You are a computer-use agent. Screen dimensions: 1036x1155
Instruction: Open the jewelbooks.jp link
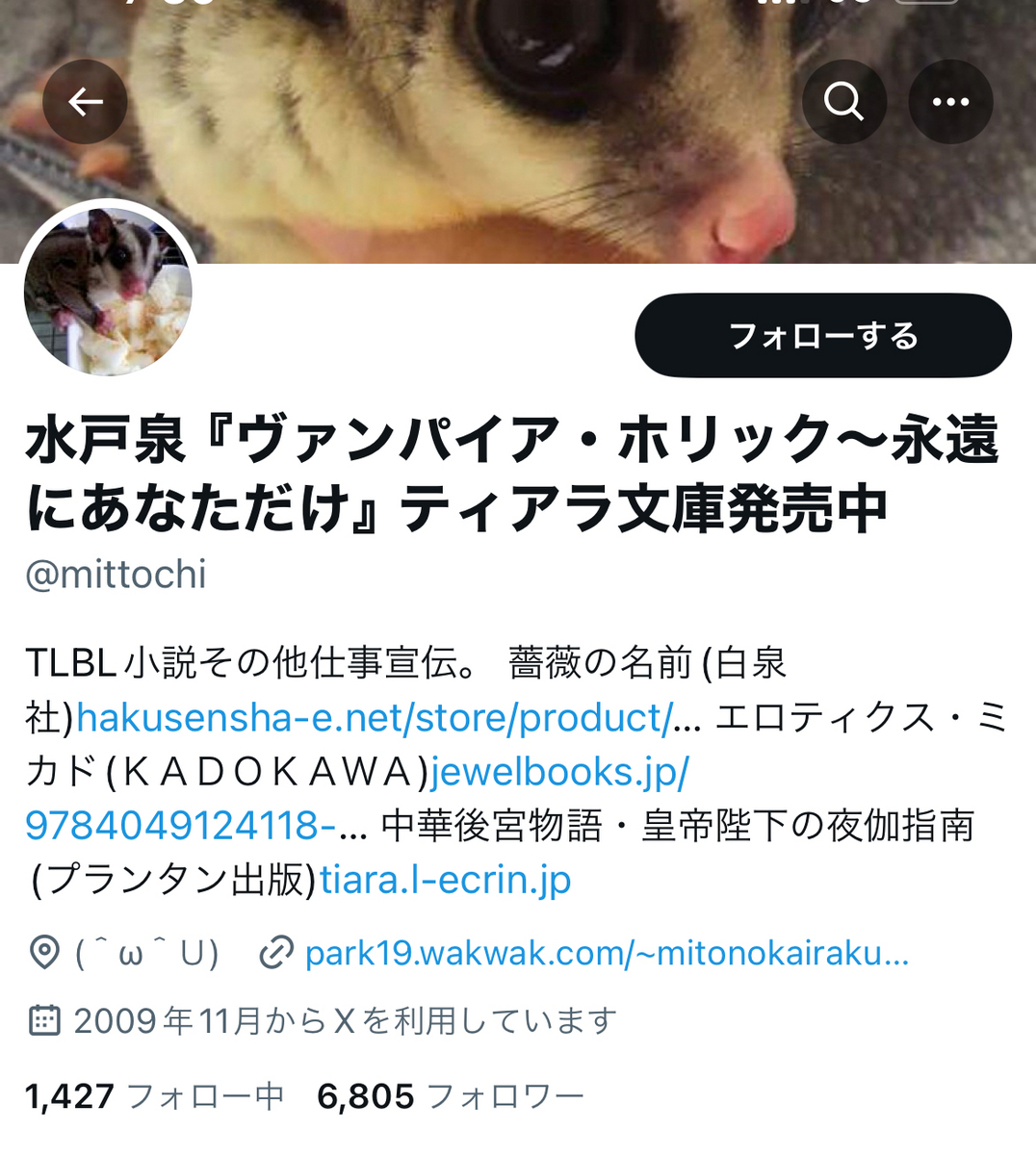559,772
